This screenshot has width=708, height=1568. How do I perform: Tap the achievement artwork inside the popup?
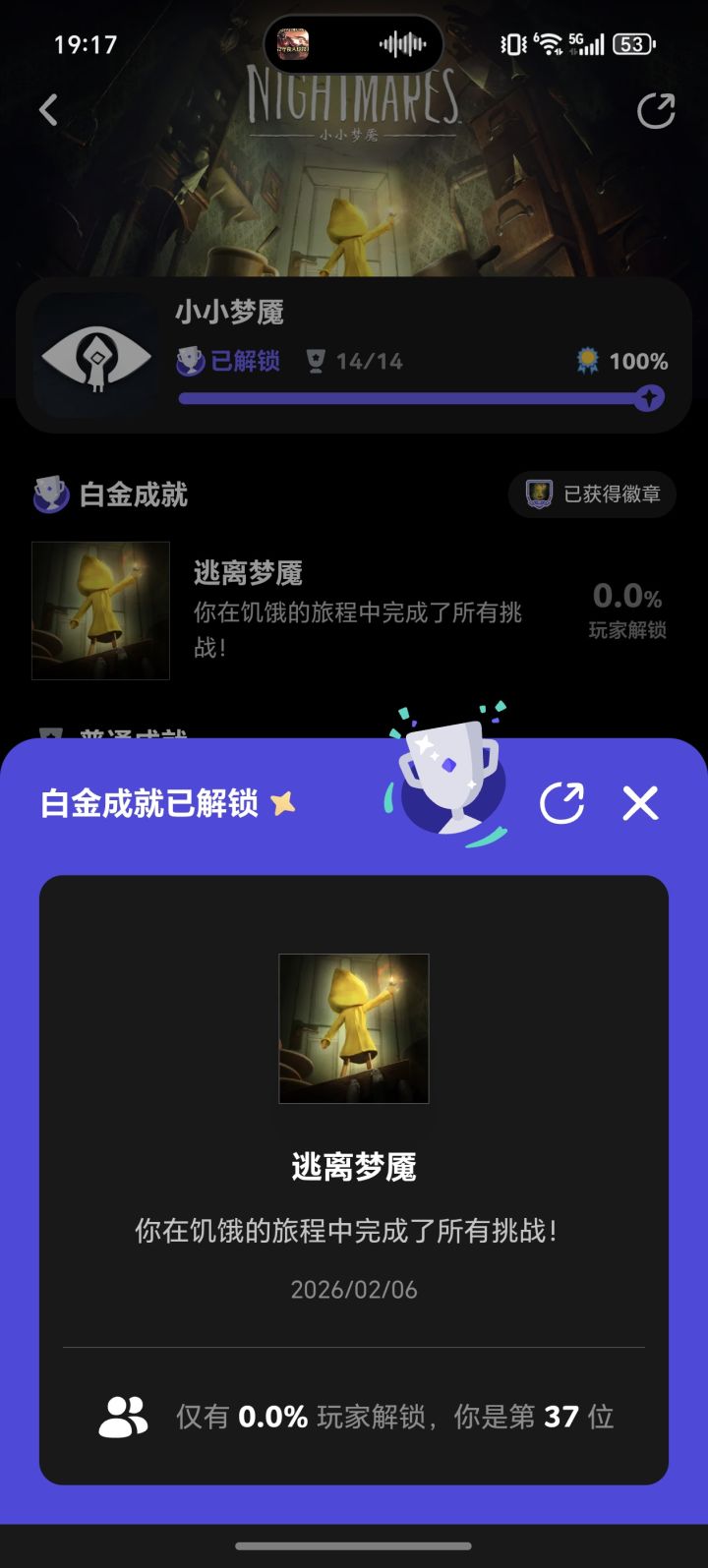pos(353,1029)
